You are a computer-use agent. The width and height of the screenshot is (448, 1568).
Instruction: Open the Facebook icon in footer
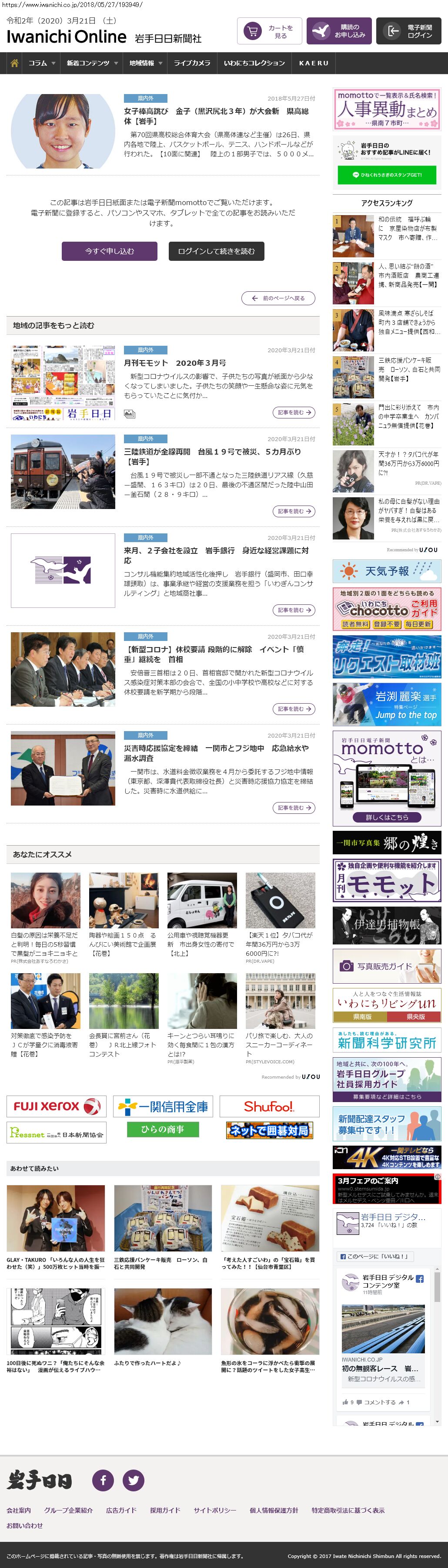pyautogui.click(x=103, y=1480)
